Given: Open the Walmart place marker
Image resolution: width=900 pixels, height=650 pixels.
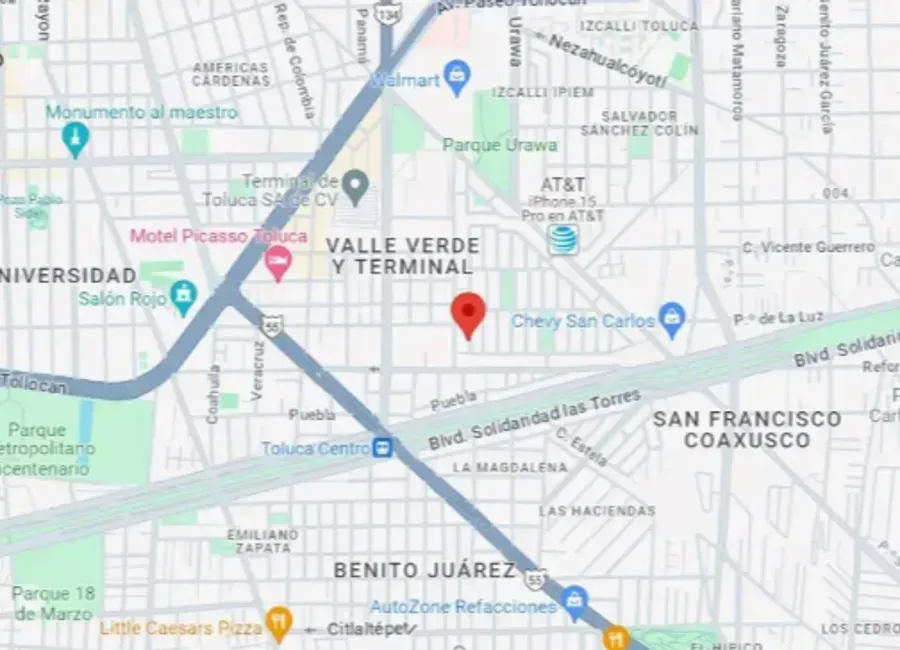Looking at the screenshot, I should pyautogui.click(x=457, y=77).
